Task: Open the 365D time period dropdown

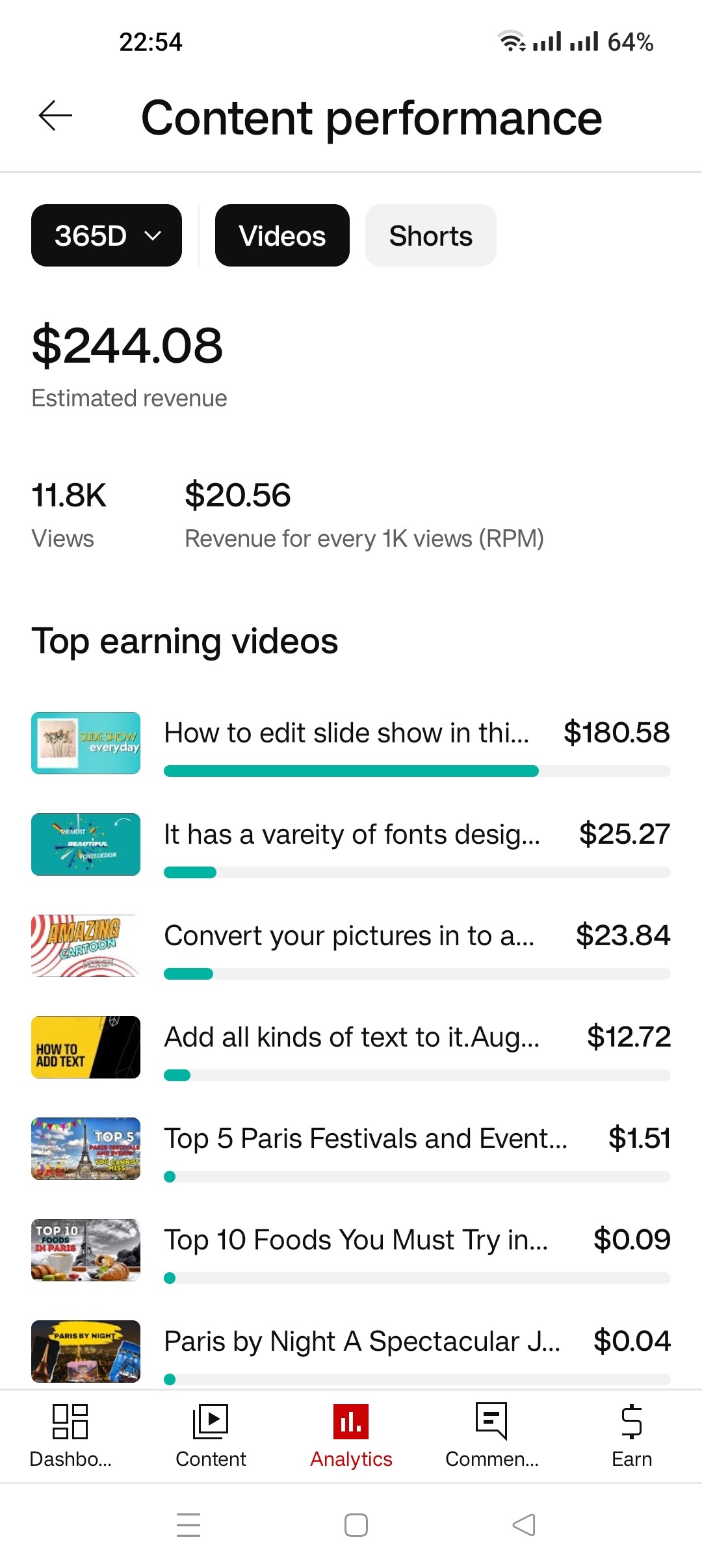Action: pyautogui.click(x=107, y=235)
